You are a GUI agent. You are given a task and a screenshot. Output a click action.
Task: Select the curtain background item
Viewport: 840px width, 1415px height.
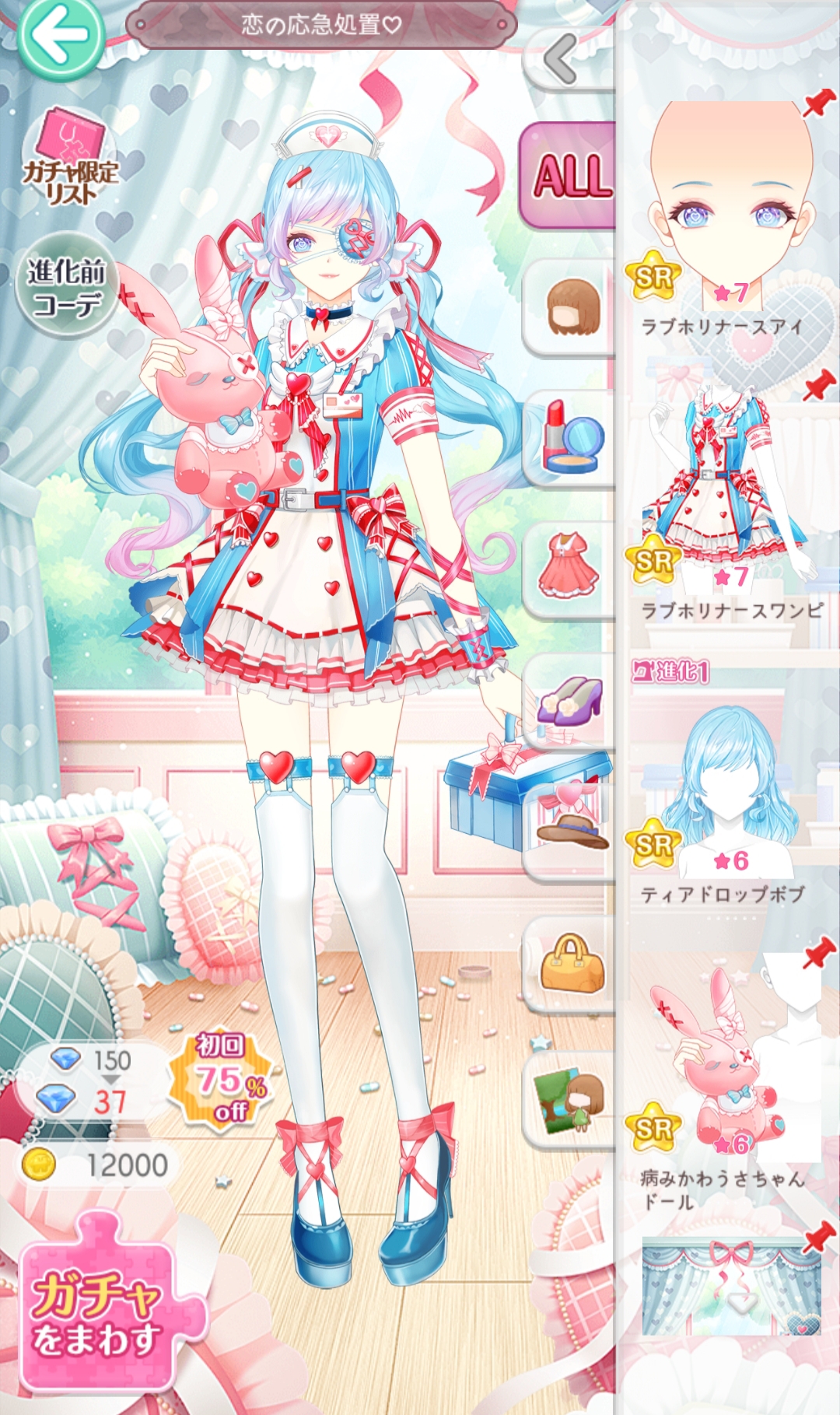click(x=730, y=1287)
